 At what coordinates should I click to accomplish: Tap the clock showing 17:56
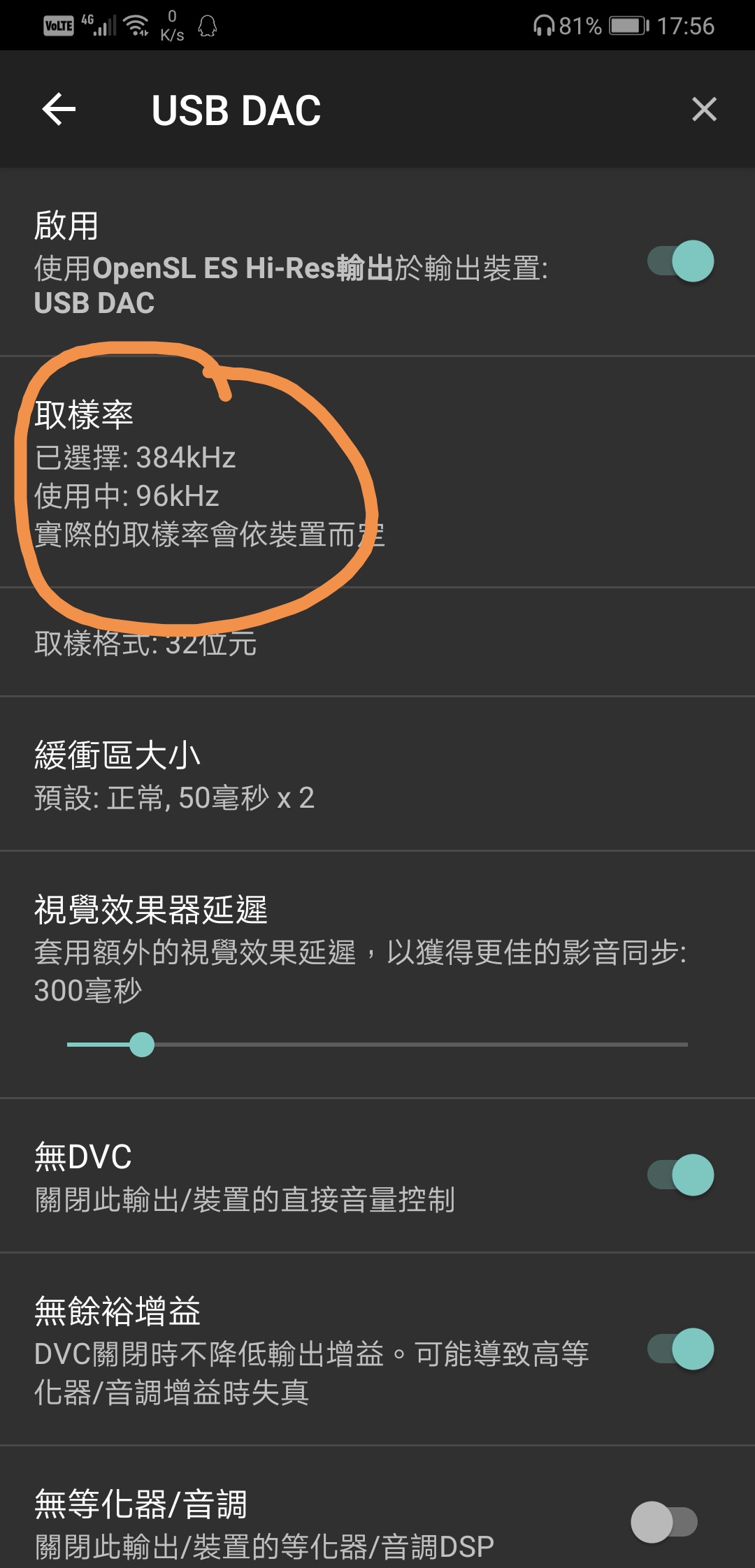click(x=688, y=26)
